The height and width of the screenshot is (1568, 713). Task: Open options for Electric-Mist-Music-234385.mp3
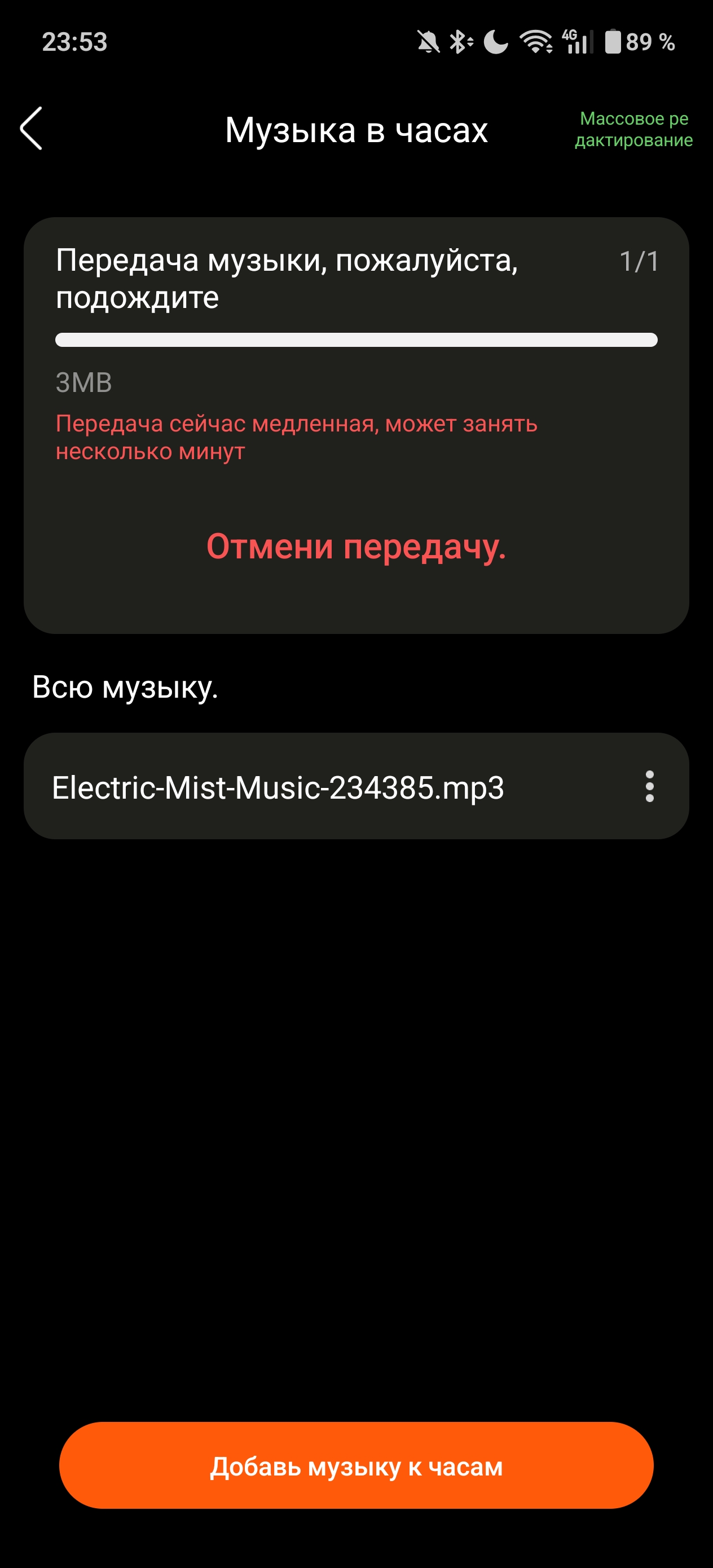pyautogui.click(x=649, y=786)
